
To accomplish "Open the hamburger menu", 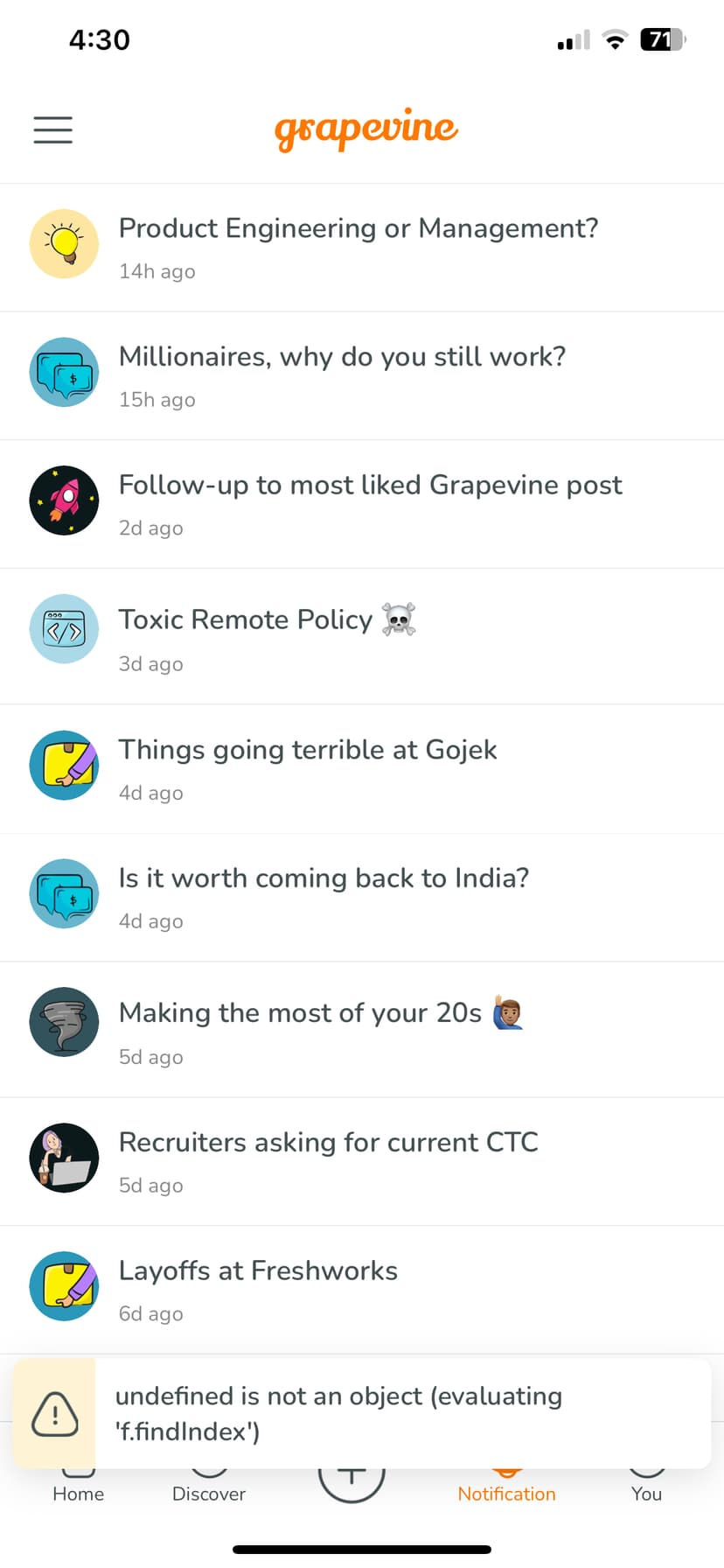I will coord(53,129).
